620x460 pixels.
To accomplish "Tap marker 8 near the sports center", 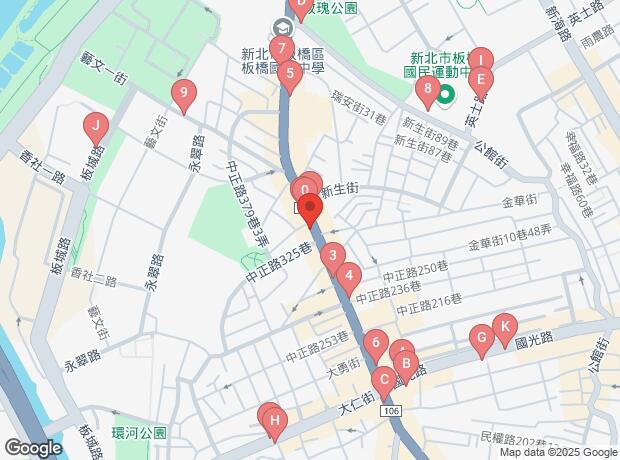I will [x=428, y=93].
